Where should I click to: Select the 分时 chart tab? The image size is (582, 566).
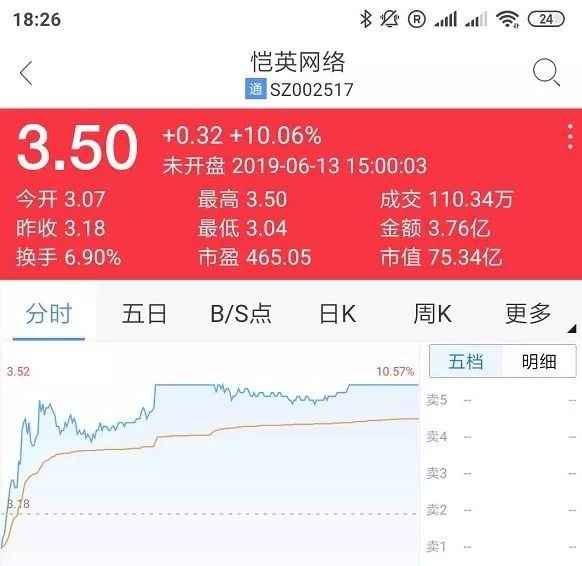[x=49, y=314]
